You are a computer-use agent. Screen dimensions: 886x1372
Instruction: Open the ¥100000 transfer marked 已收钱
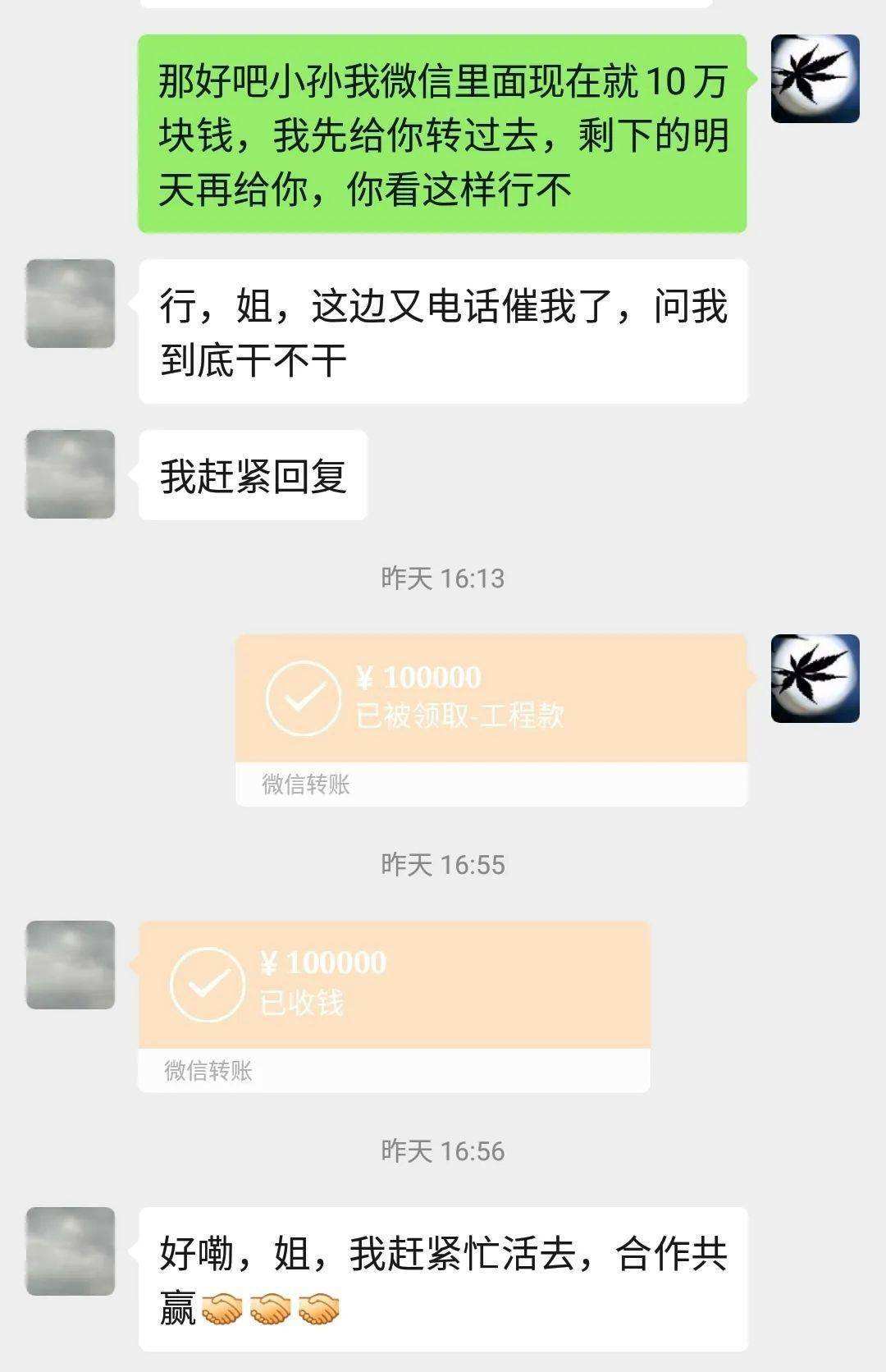pyautogui.click(x=394, y=985)
